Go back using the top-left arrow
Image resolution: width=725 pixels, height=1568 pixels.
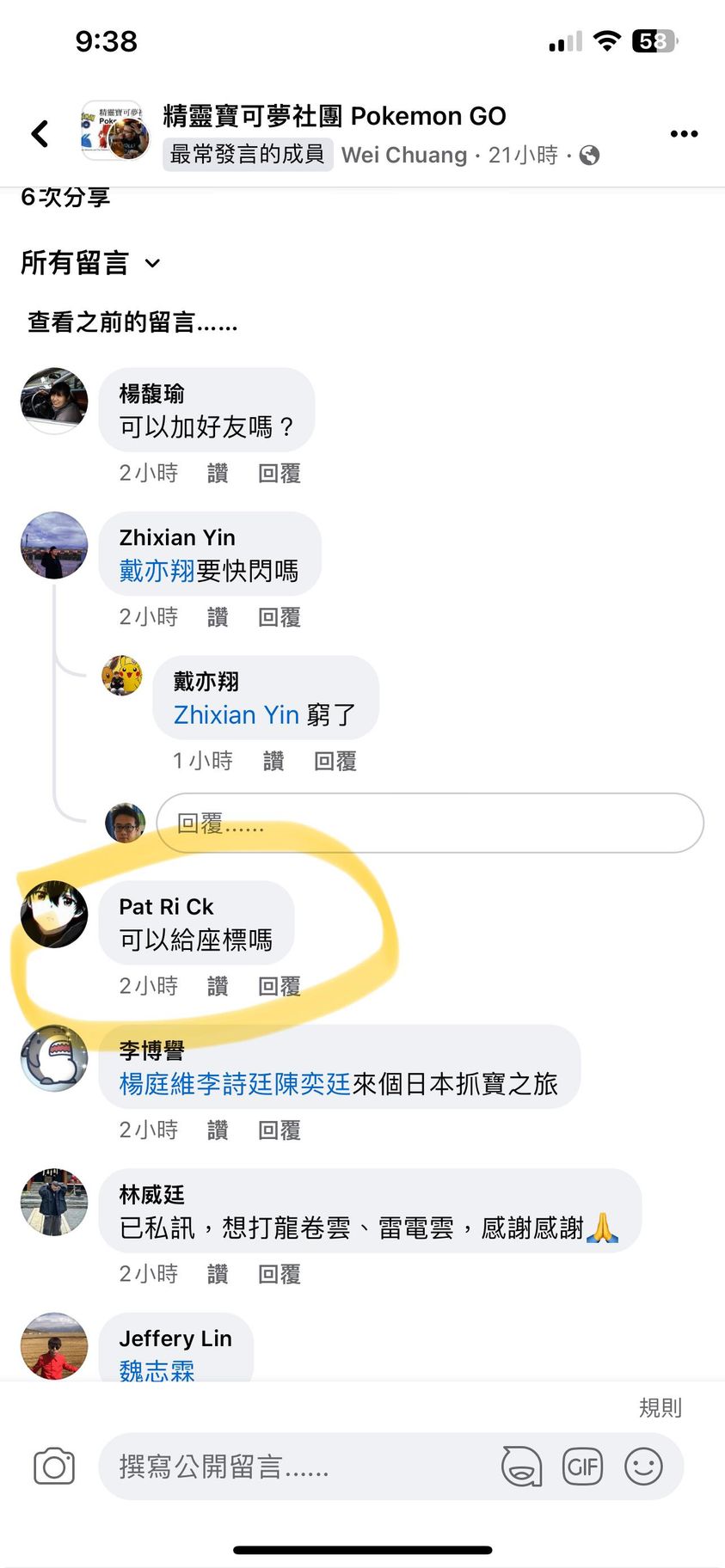(x=40, y=134)
